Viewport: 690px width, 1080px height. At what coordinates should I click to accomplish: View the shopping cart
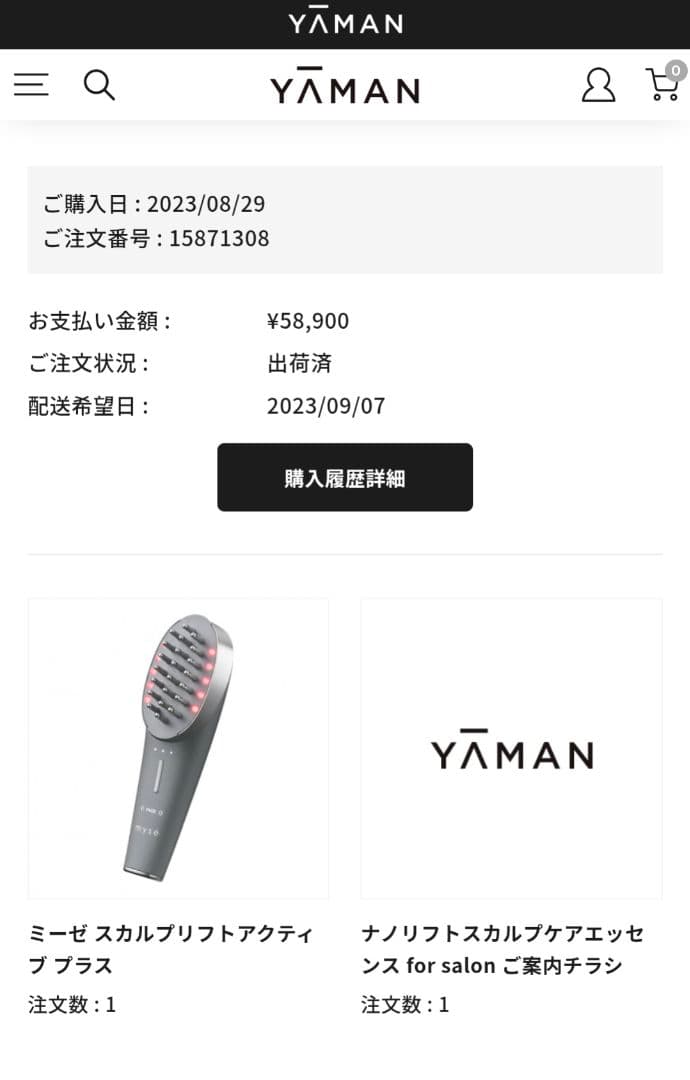pos(663,85)
